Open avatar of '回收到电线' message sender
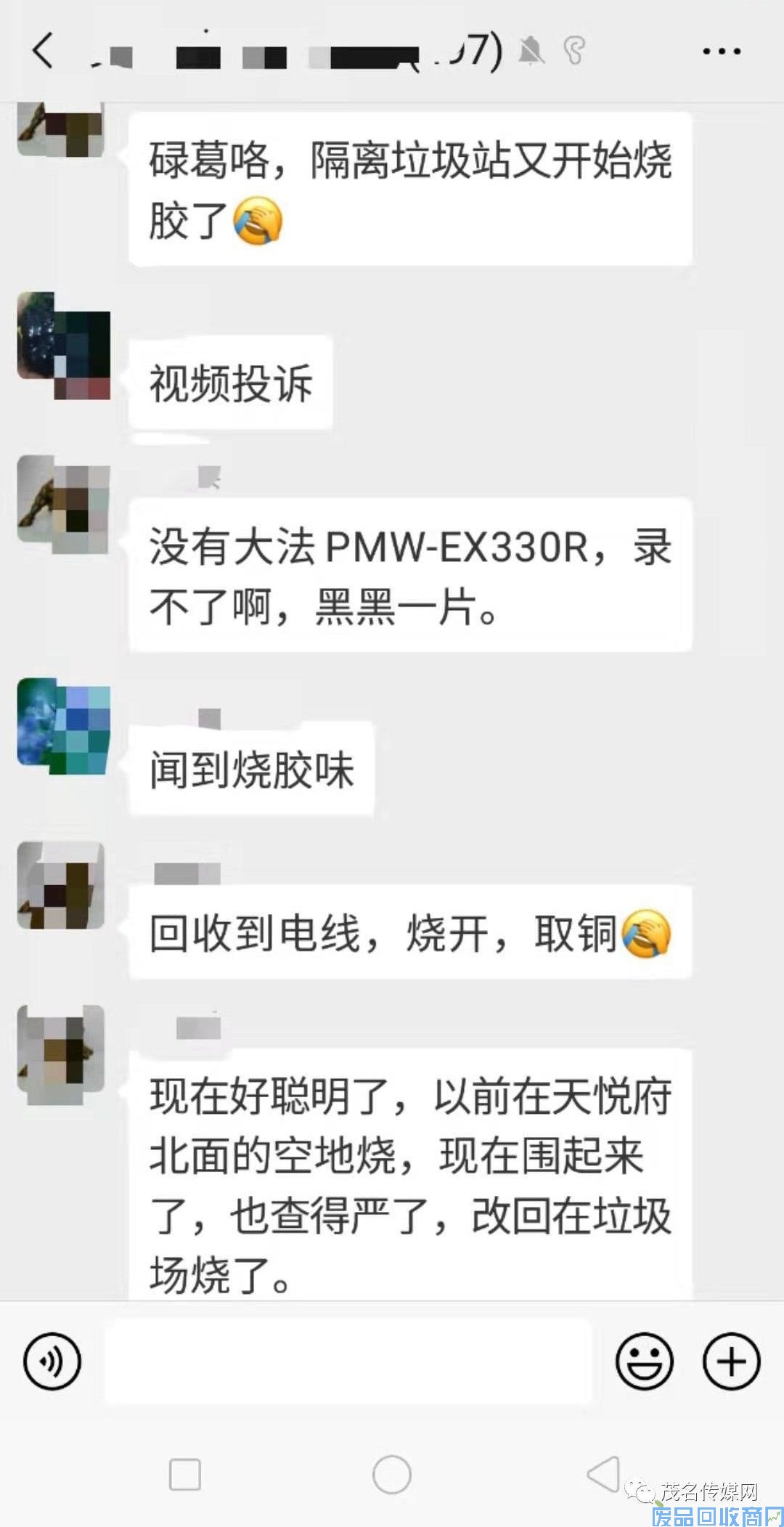 tap(62, 886)
